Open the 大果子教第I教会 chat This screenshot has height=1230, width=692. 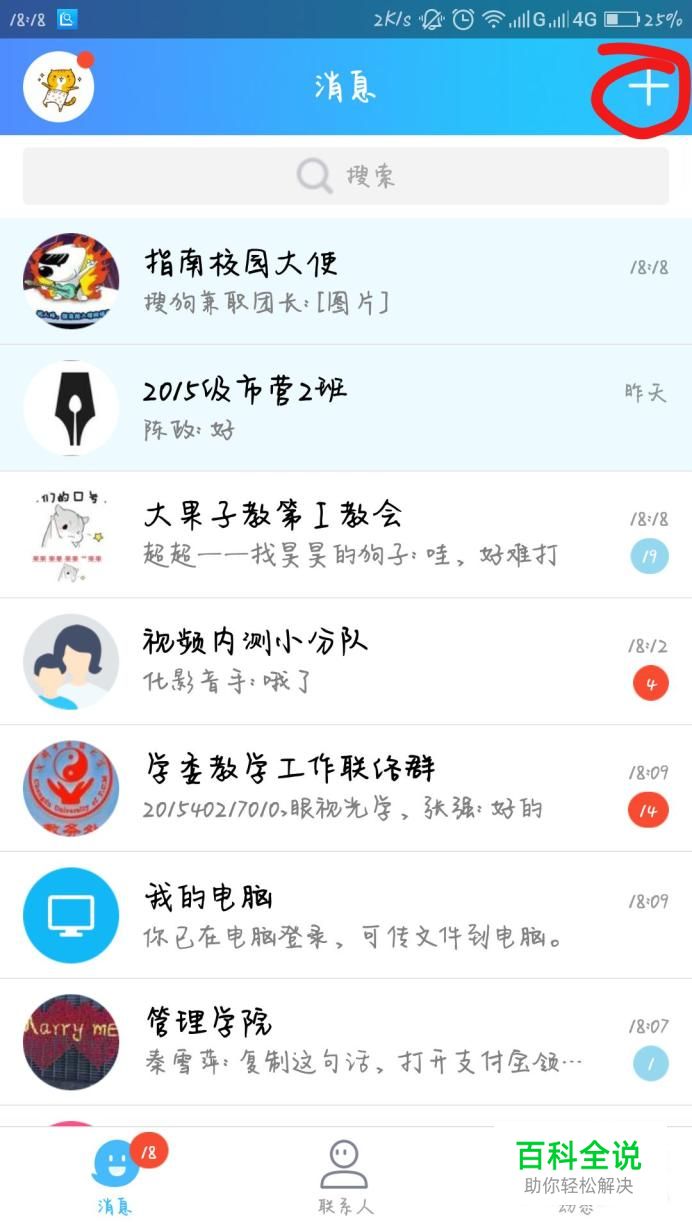tap(346, 534)
